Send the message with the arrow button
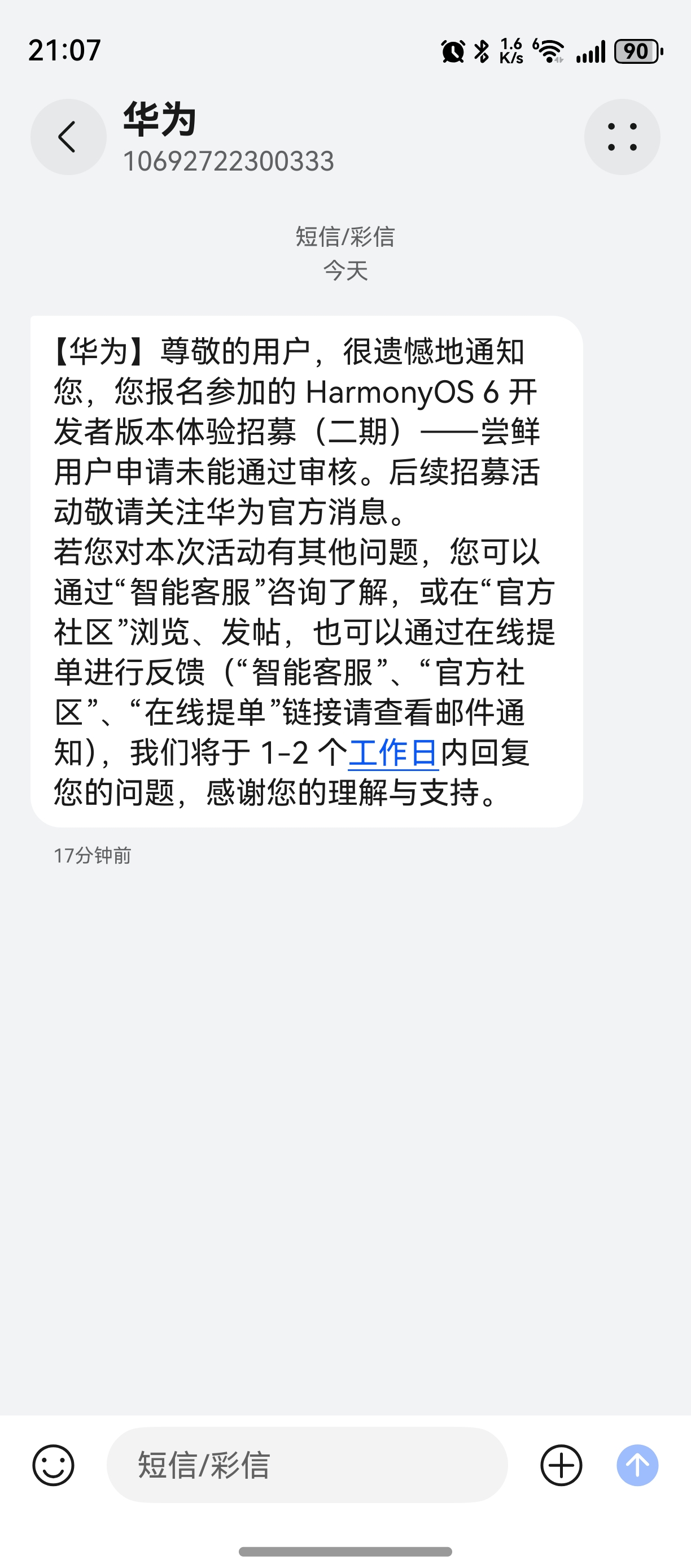This screenshot has height=1568, width=691. coord(637,1465)
